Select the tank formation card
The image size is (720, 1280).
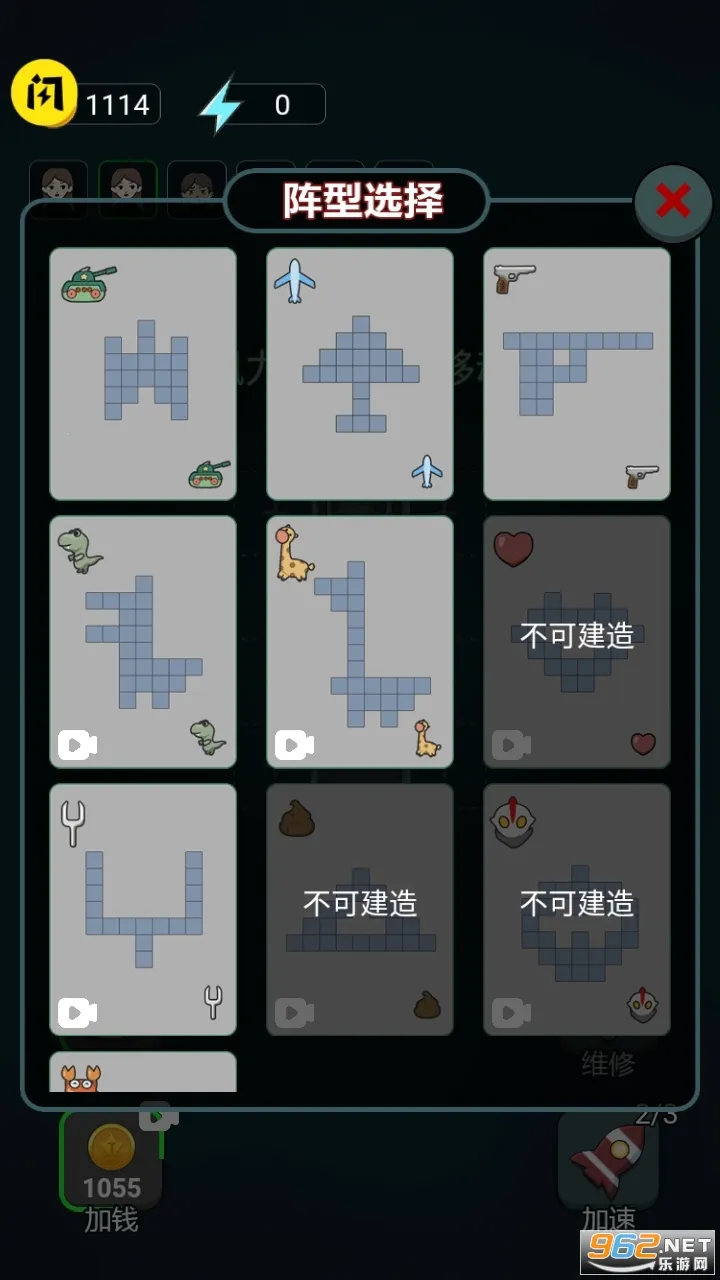[143, 372]
